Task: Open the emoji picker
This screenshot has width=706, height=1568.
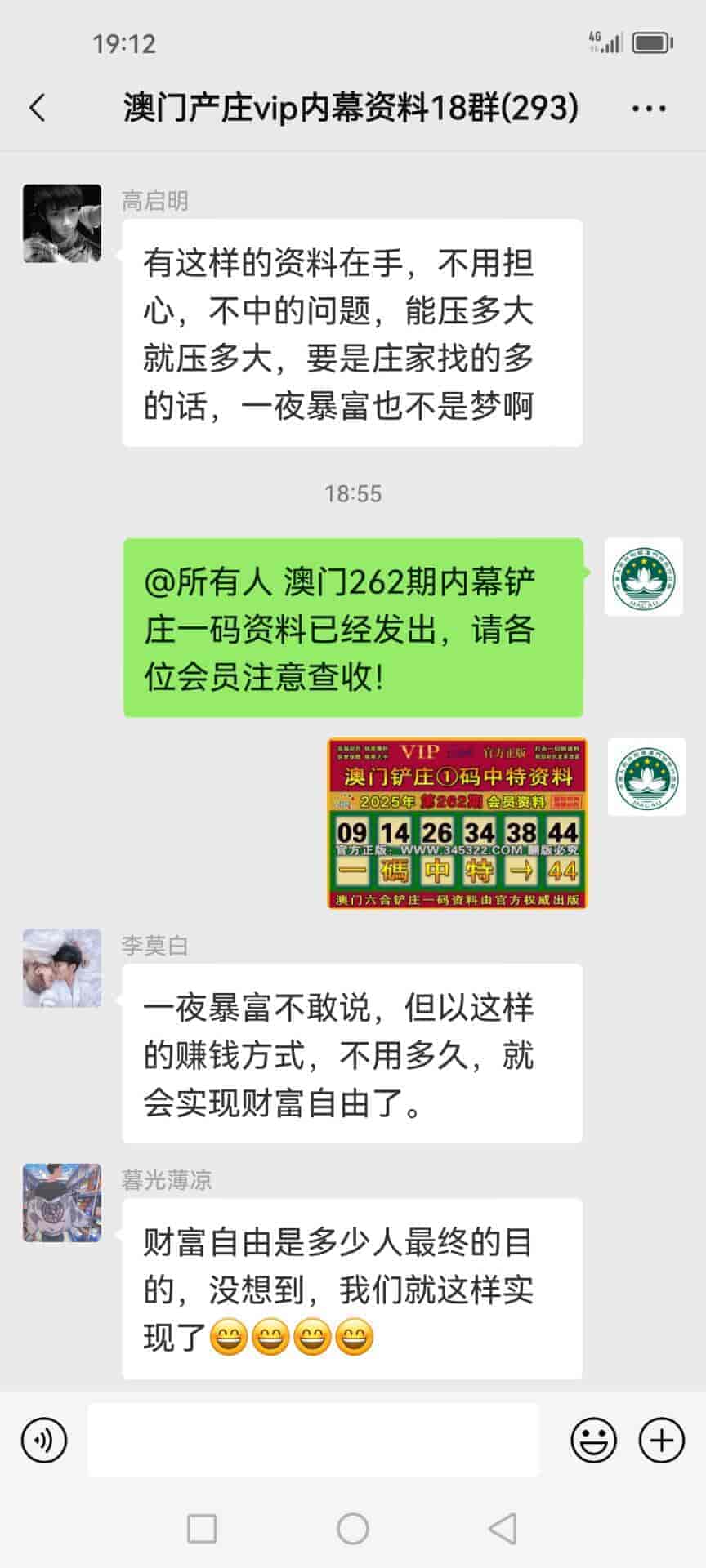Action: 593,1440
